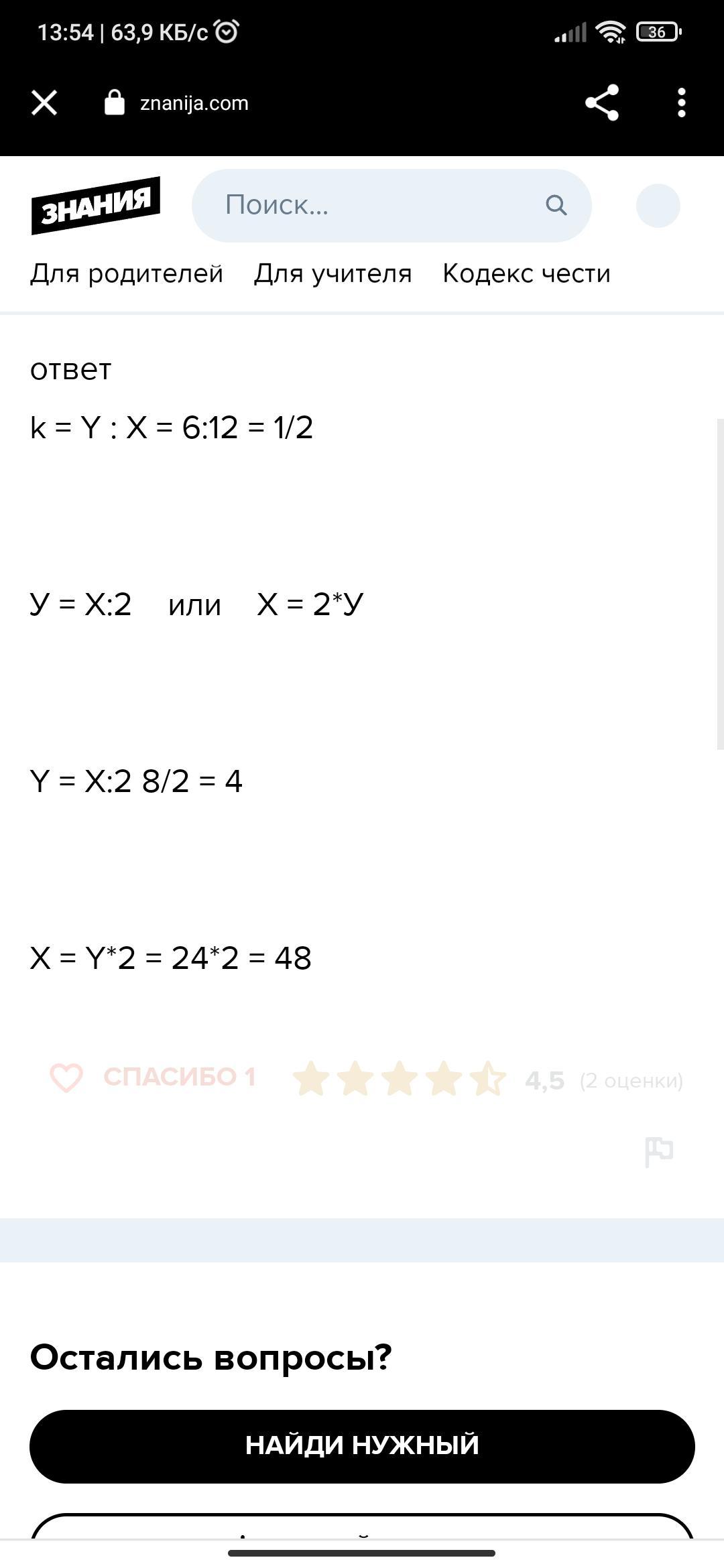Report the answer with the flag icon
The height and width of the screenshot is (1568, 724).
(x=658, y=1152)
